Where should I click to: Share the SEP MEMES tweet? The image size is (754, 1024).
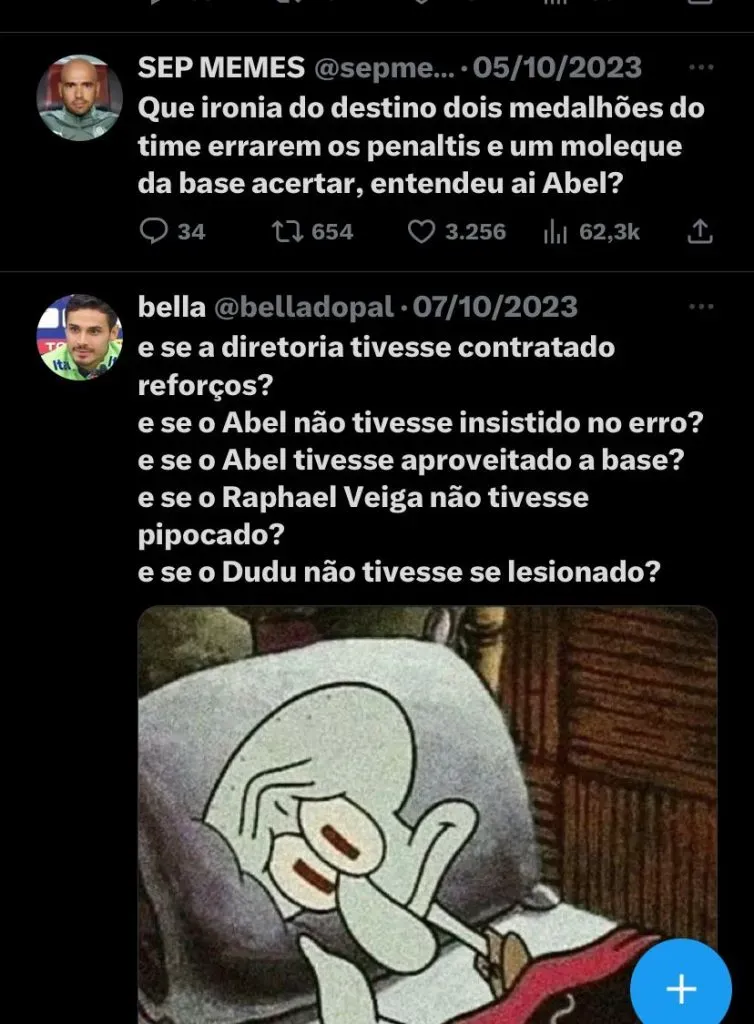[702, 232]
